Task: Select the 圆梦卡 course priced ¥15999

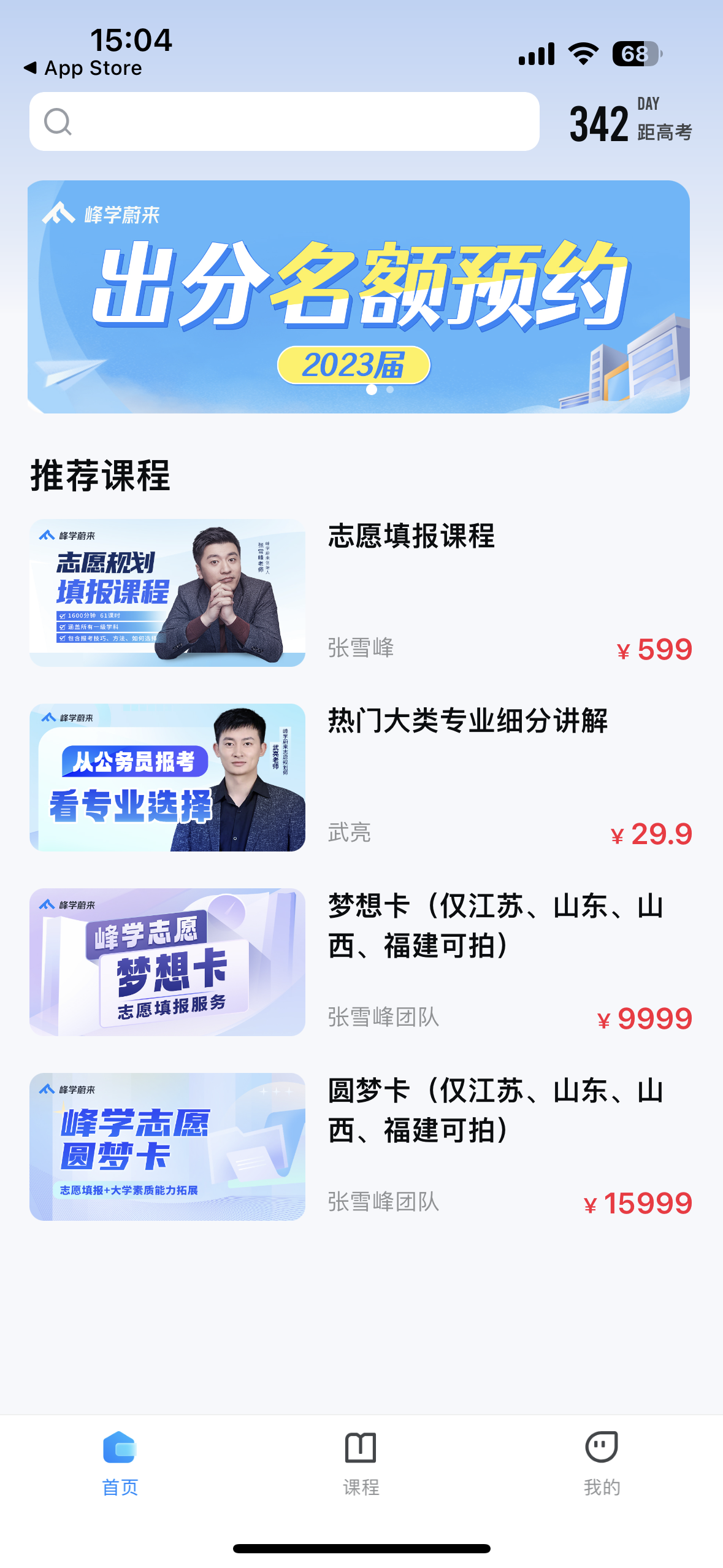Action: pyautogui.click(x=361, y=1147)
